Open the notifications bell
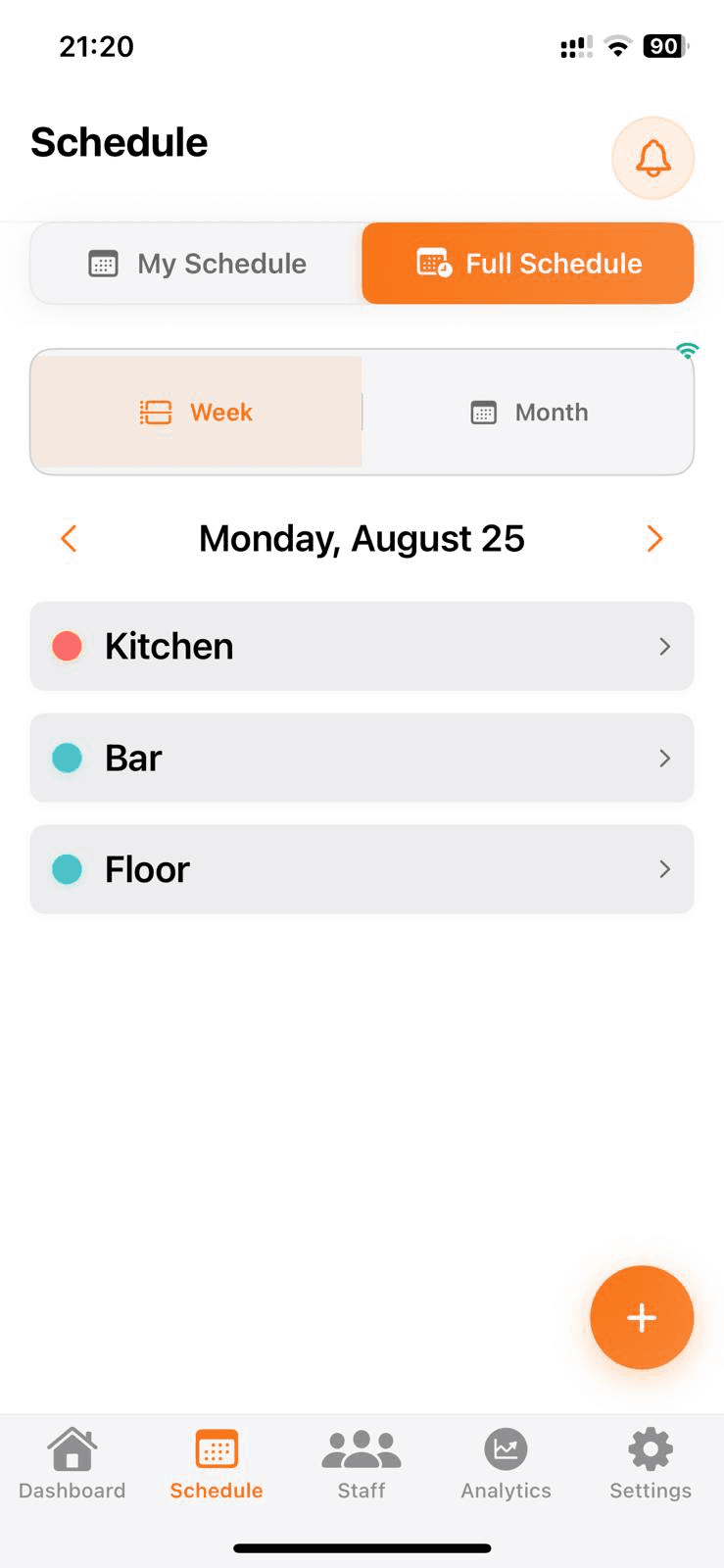Image resolution: width=724 pixels, height=1568 pixels. (652, 158)
